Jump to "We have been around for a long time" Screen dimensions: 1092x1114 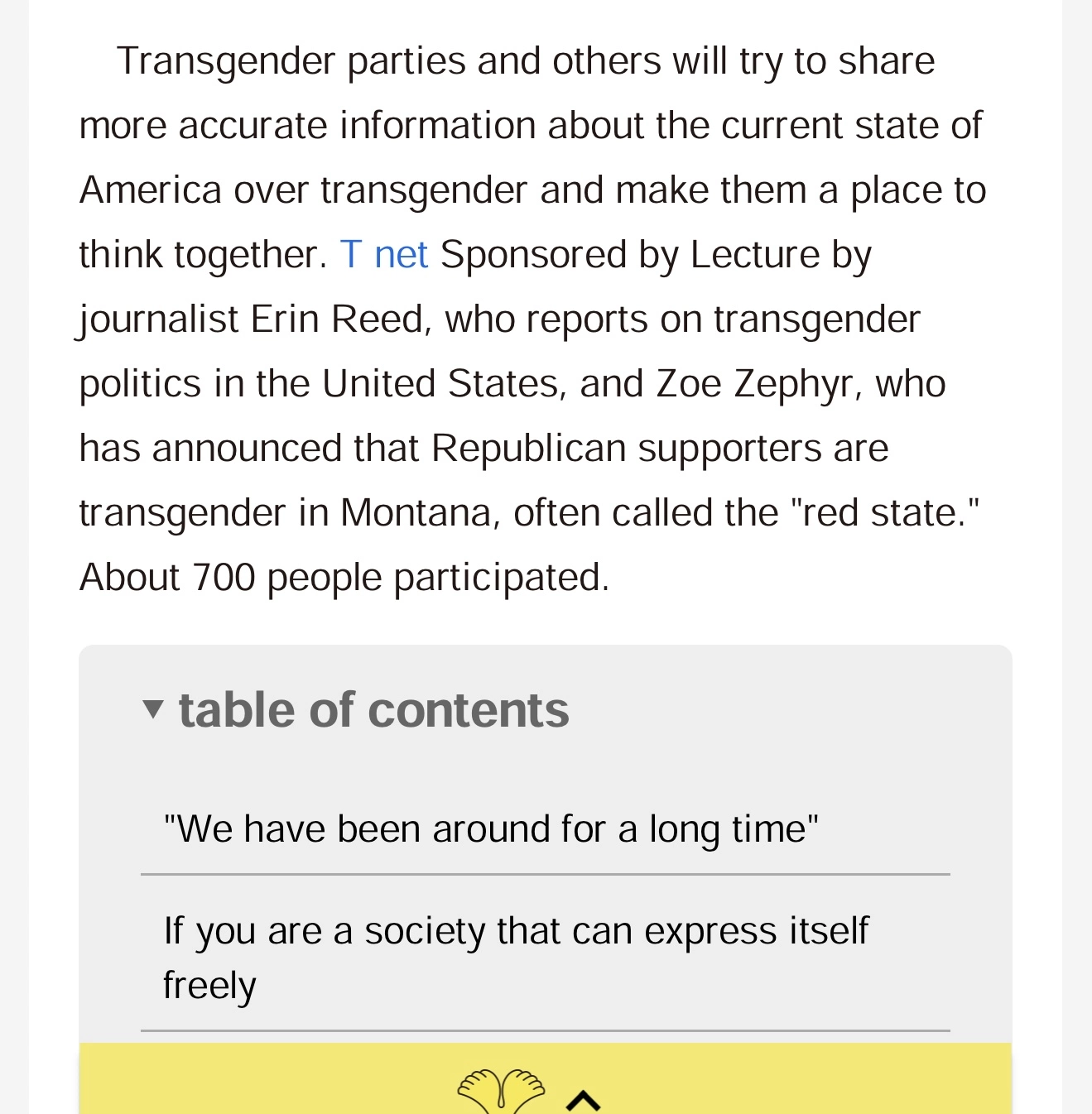pyautogui.click(x=490, y=829)
